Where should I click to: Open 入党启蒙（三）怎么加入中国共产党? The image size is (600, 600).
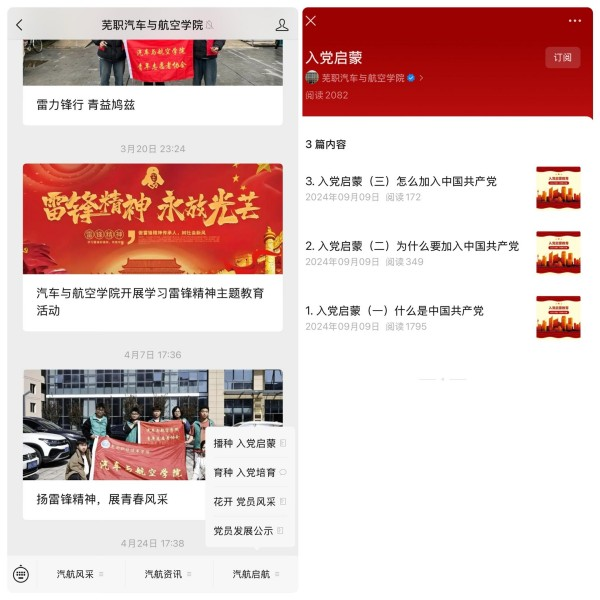[x=401, y=182]
